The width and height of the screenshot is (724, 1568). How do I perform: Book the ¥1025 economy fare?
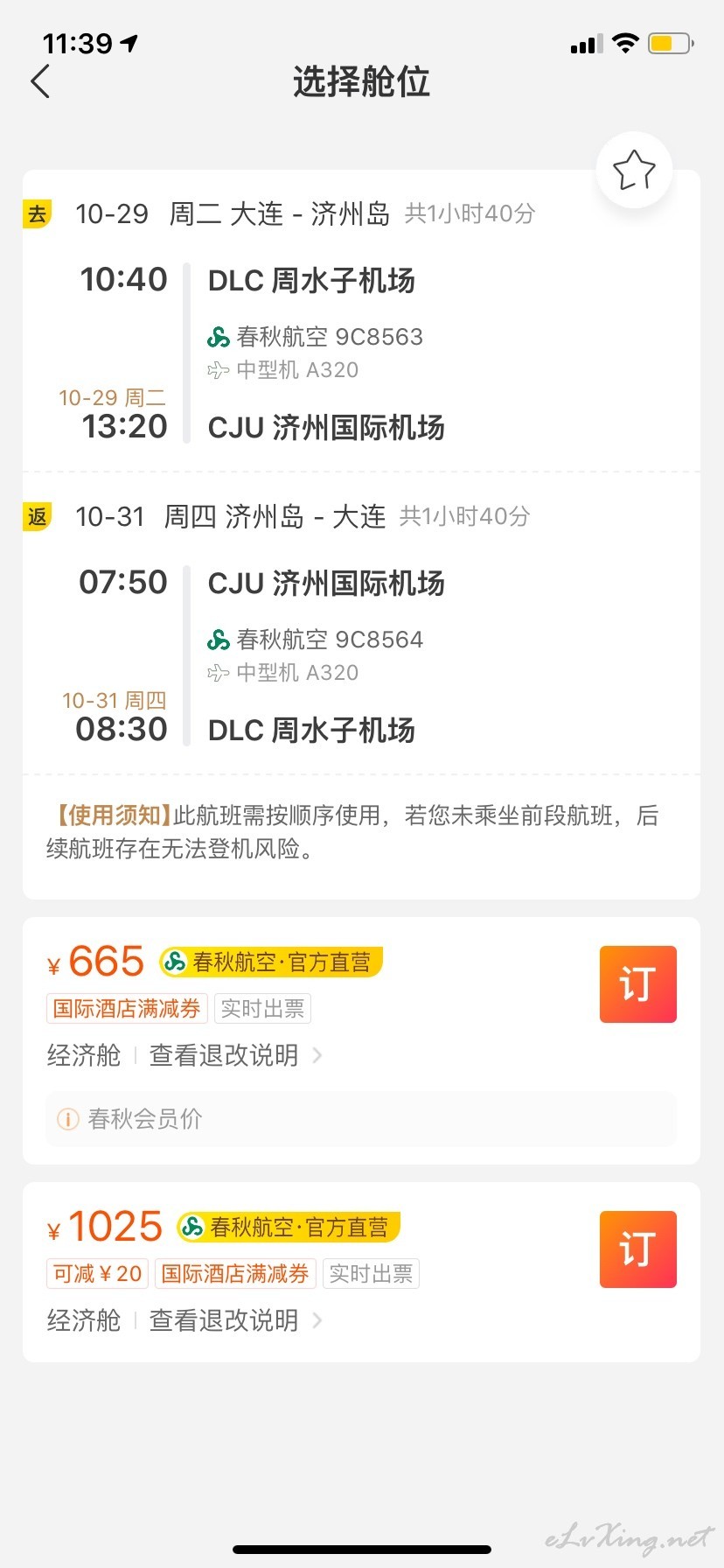(637, 1249)
